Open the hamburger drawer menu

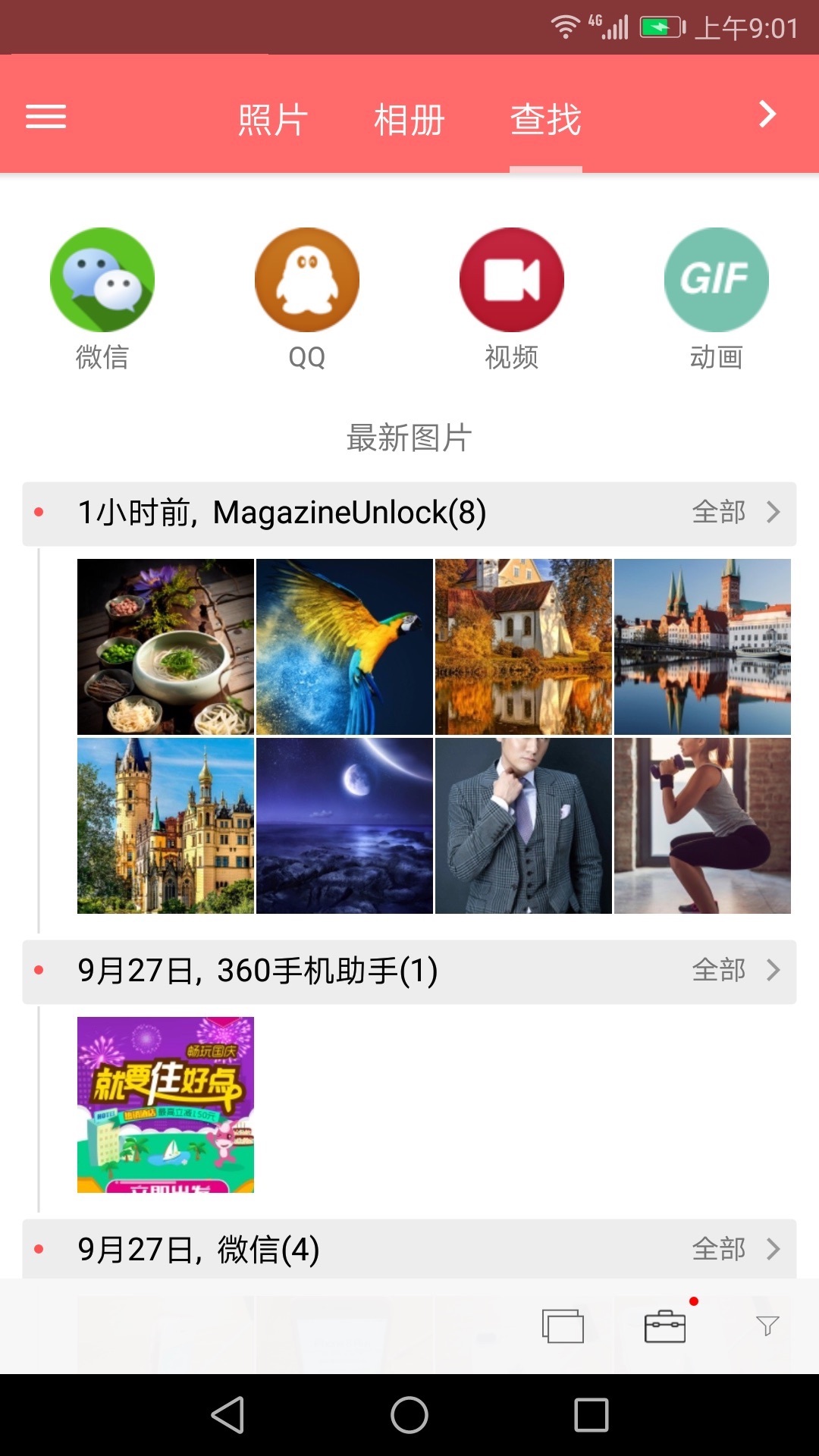point(46,117)
